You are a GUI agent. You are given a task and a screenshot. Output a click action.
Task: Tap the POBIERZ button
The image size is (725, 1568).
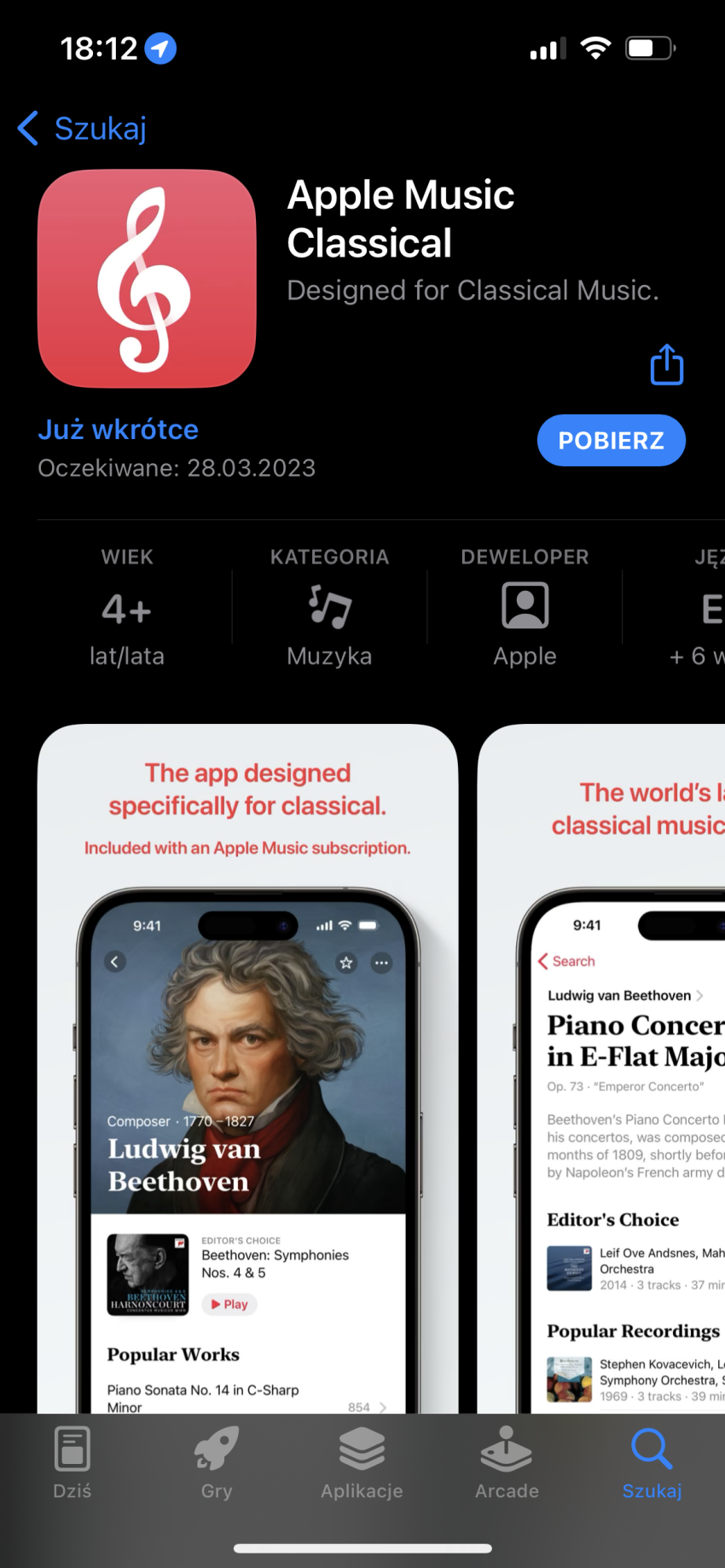[x=611, y=441]
